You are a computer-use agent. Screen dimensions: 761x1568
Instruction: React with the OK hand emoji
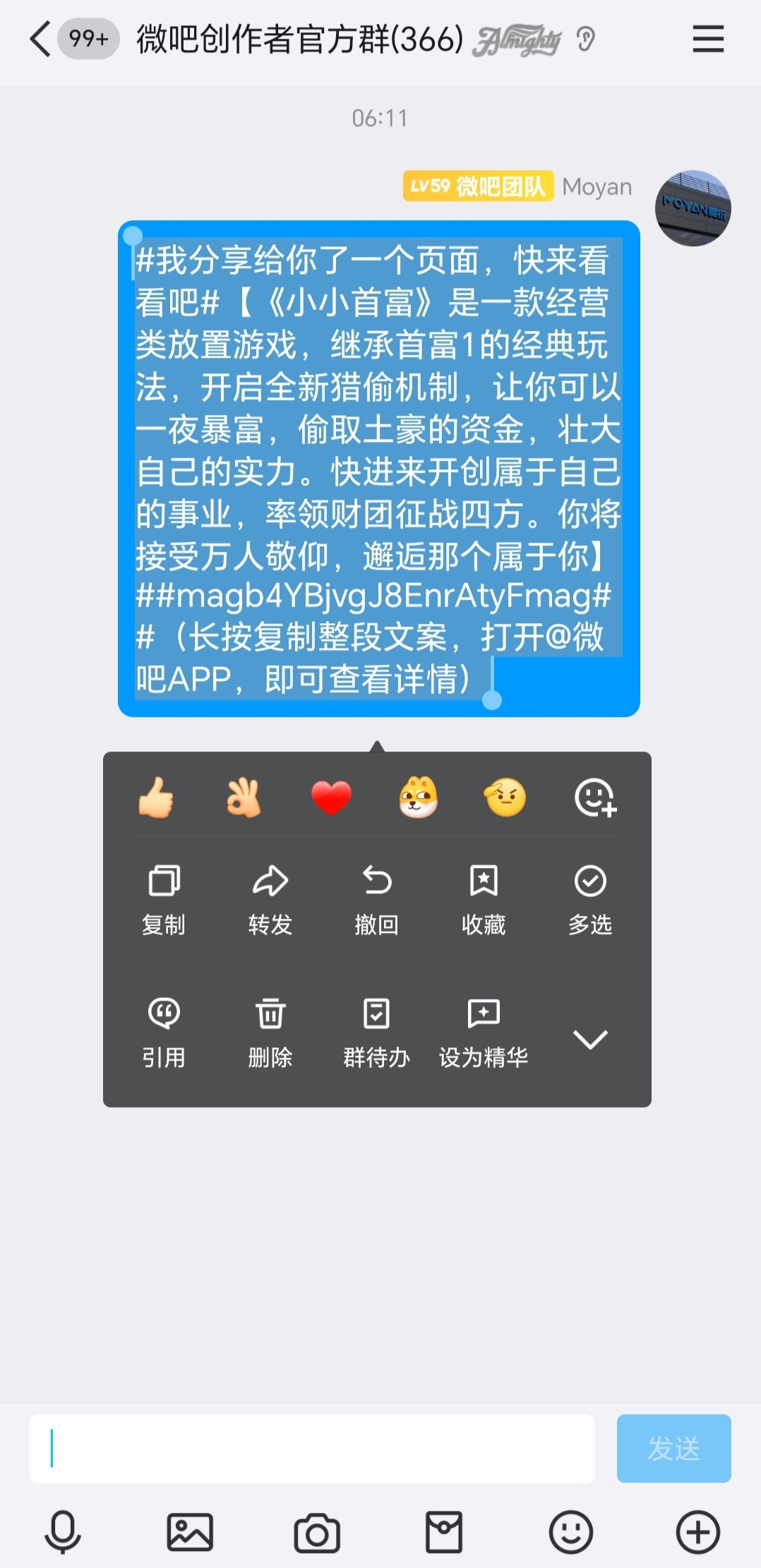point(244,797)
